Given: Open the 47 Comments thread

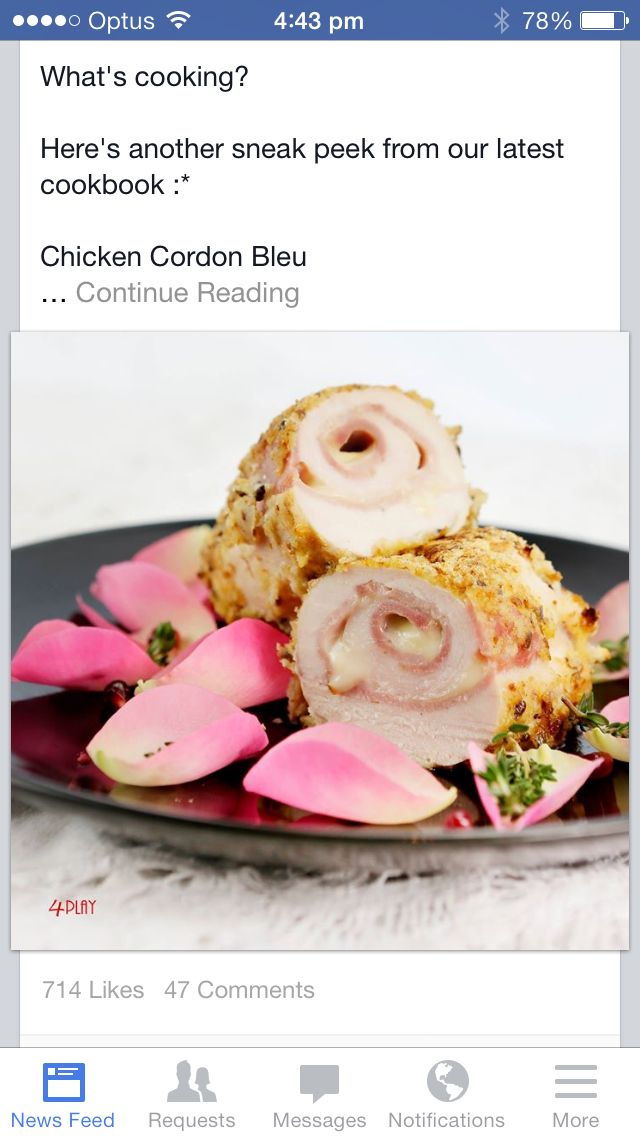Looking at the screenshot, I should pos(239,990).
